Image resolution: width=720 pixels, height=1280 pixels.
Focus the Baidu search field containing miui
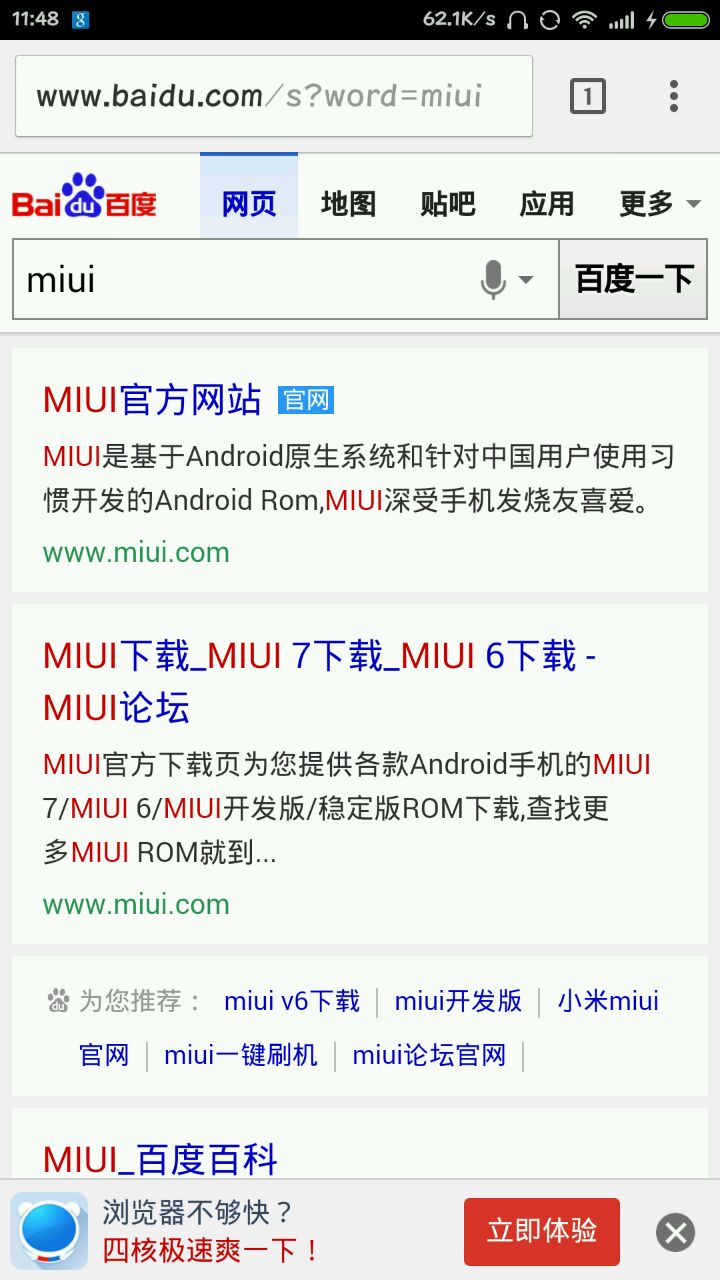click(x=240, y=279)
